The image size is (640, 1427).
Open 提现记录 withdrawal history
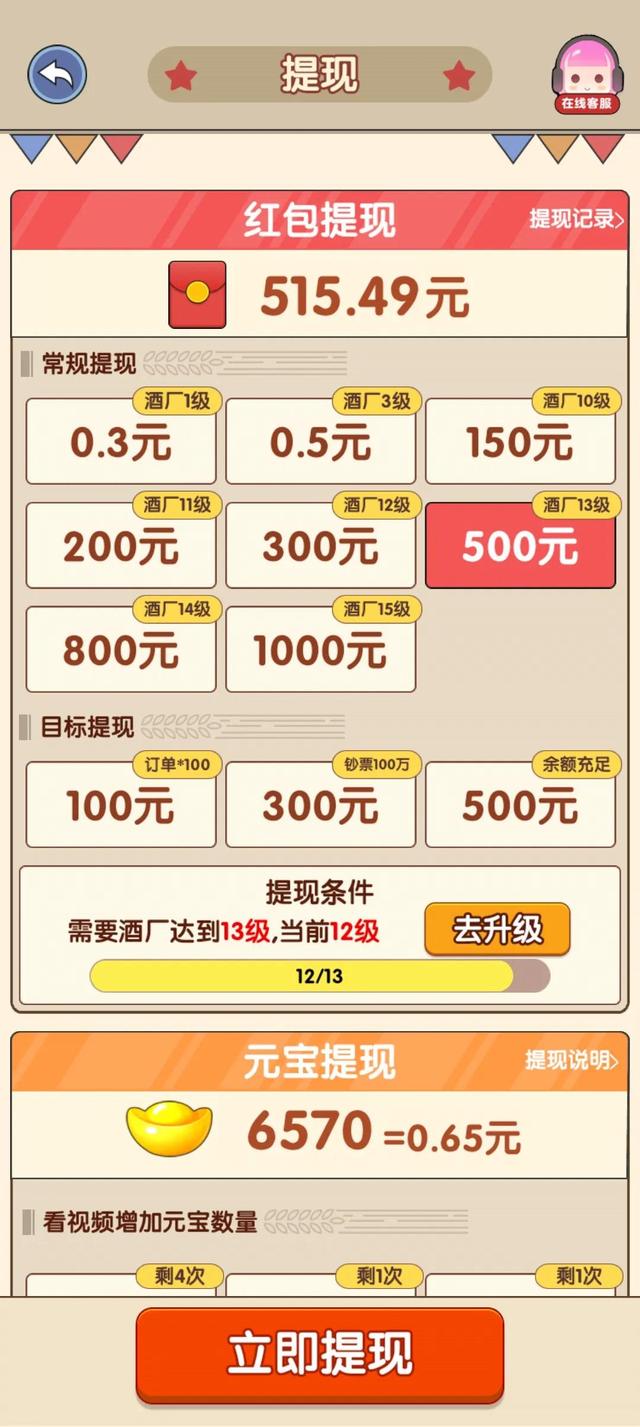click(x=576, y=220)
